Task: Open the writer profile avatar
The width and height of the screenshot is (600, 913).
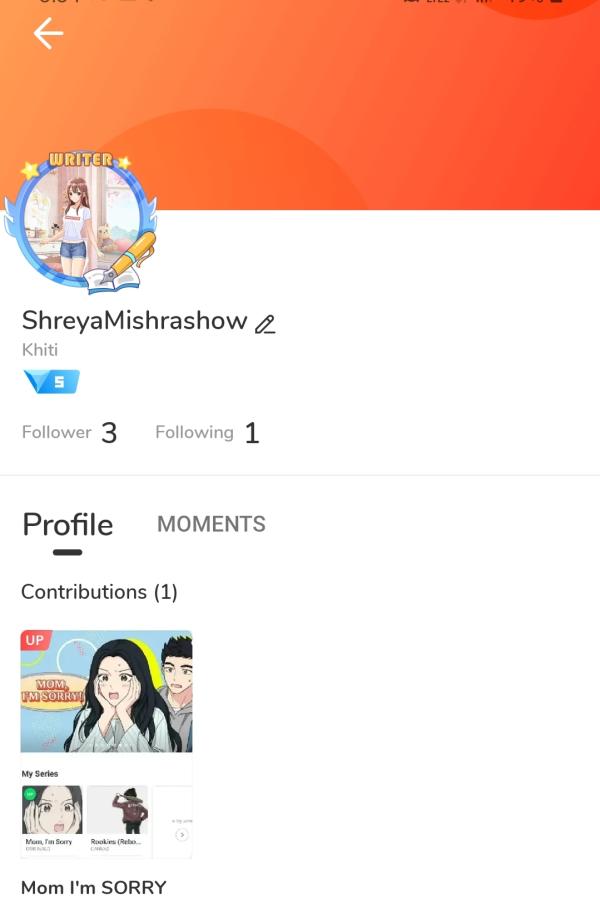Action: 80,223
